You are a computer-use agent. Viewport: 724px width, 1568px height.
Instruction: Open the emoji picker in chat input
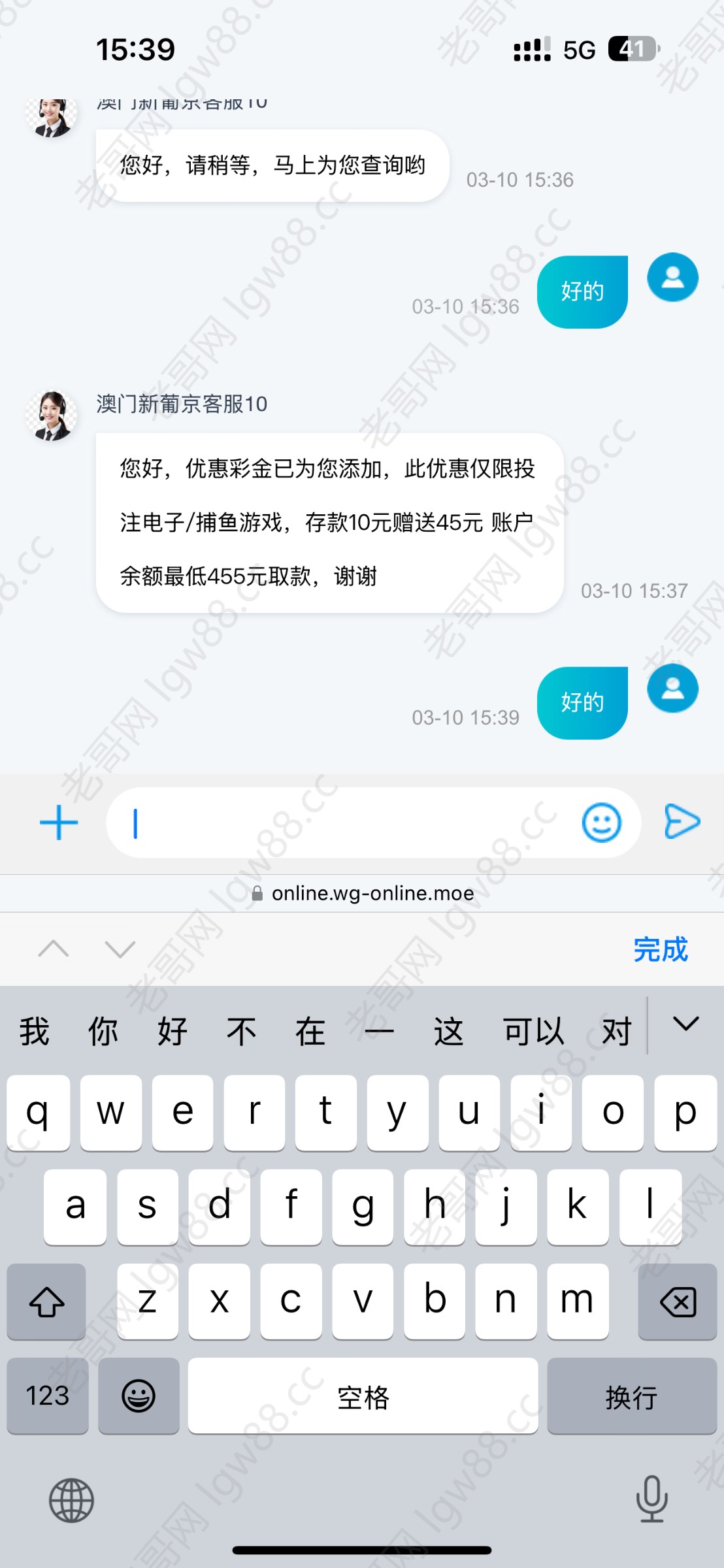pos(601,823)
